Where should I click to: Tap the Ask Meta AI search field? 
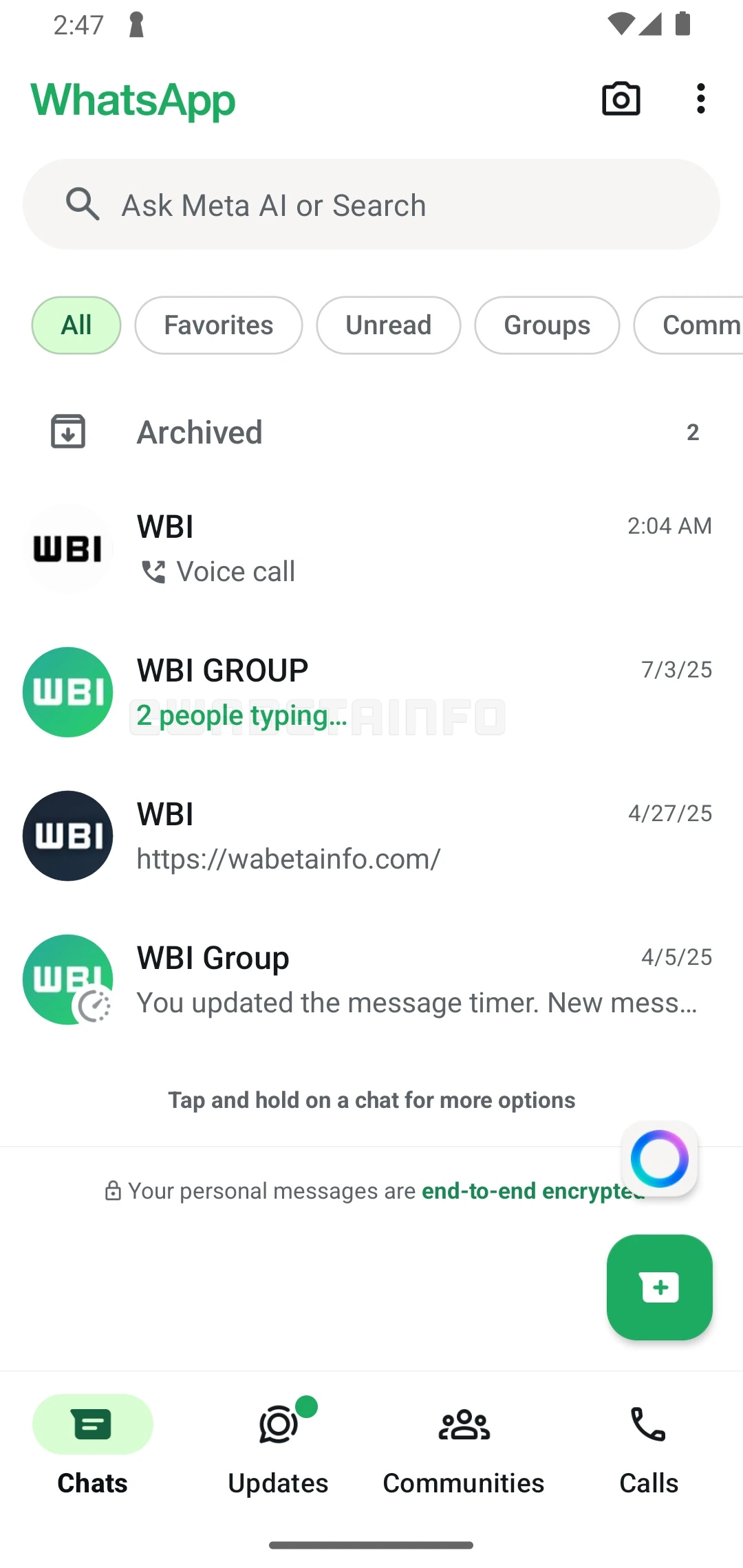click(x=371, y=204)
